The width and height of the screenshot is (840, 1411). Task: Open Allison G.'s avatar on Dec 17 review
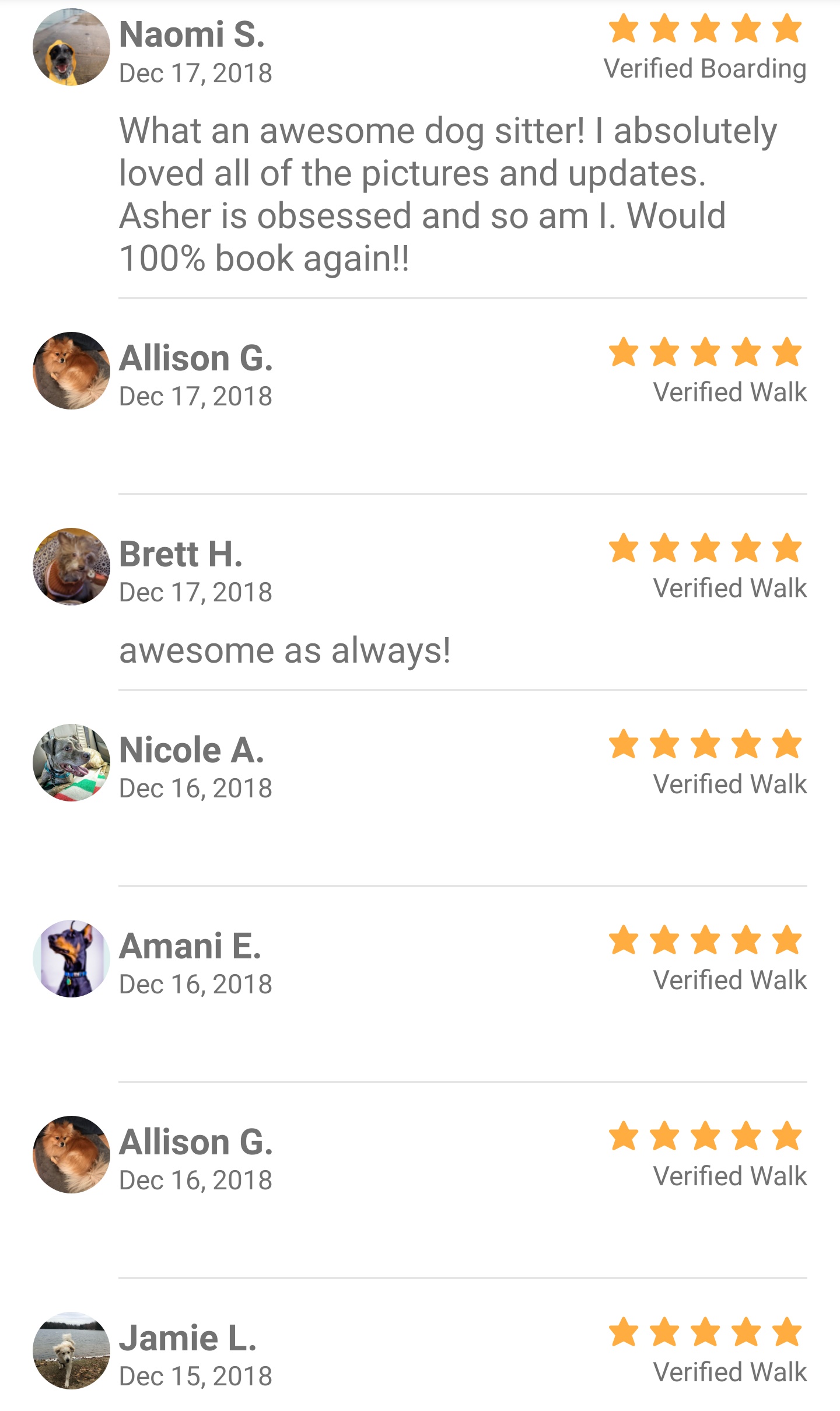71,370
